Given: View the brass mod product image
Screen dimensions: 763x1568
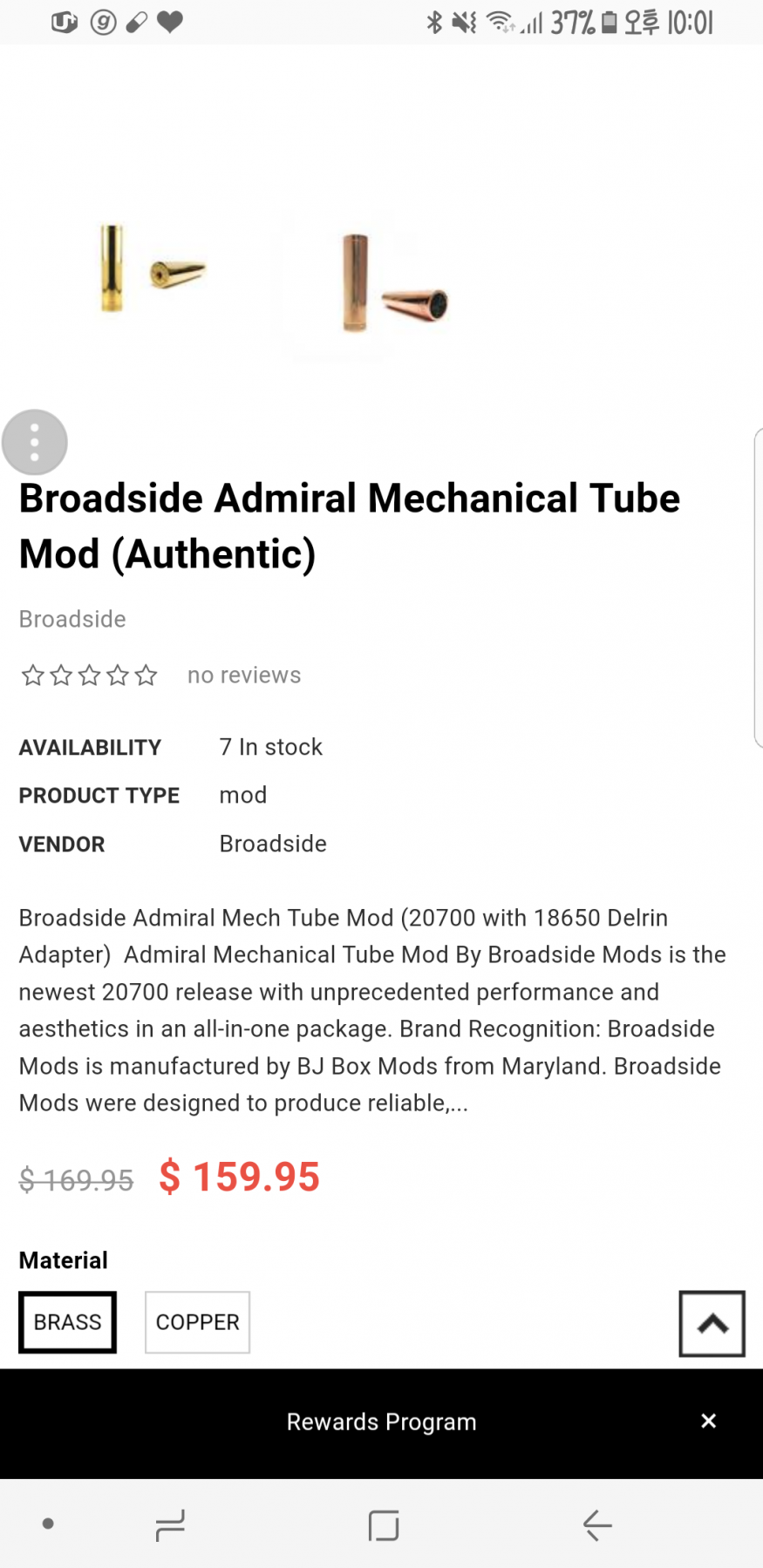Looking at the screenshot, I should [149, 269].
